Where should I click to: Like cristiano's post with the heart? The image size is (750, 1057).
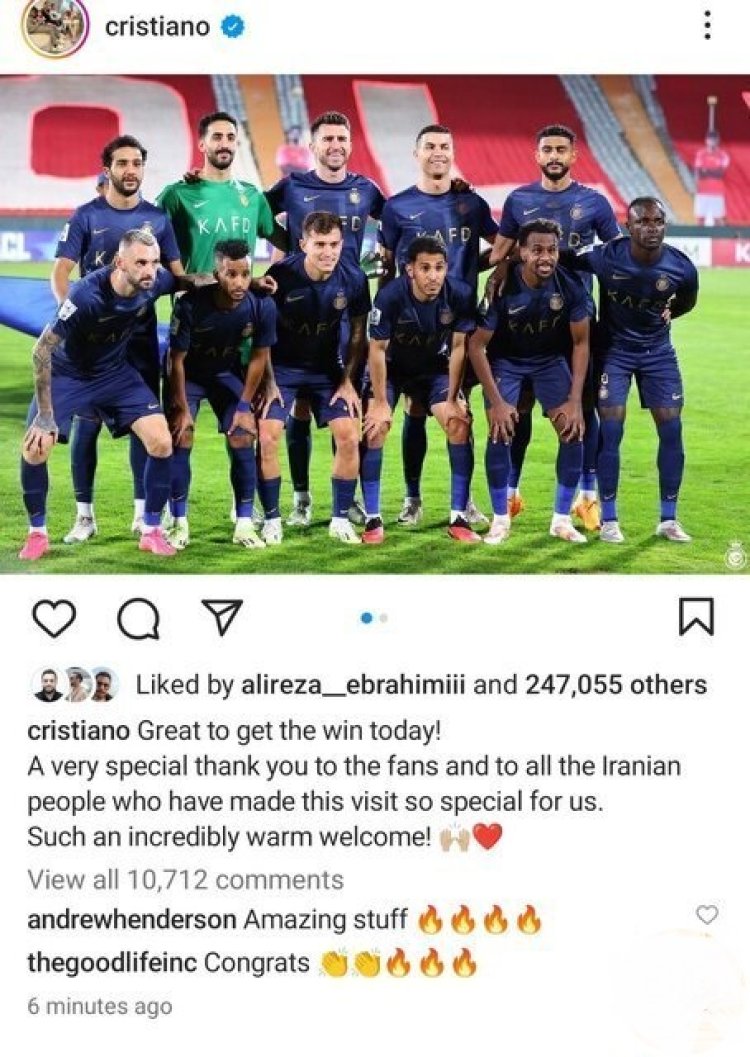pos(54,619)
